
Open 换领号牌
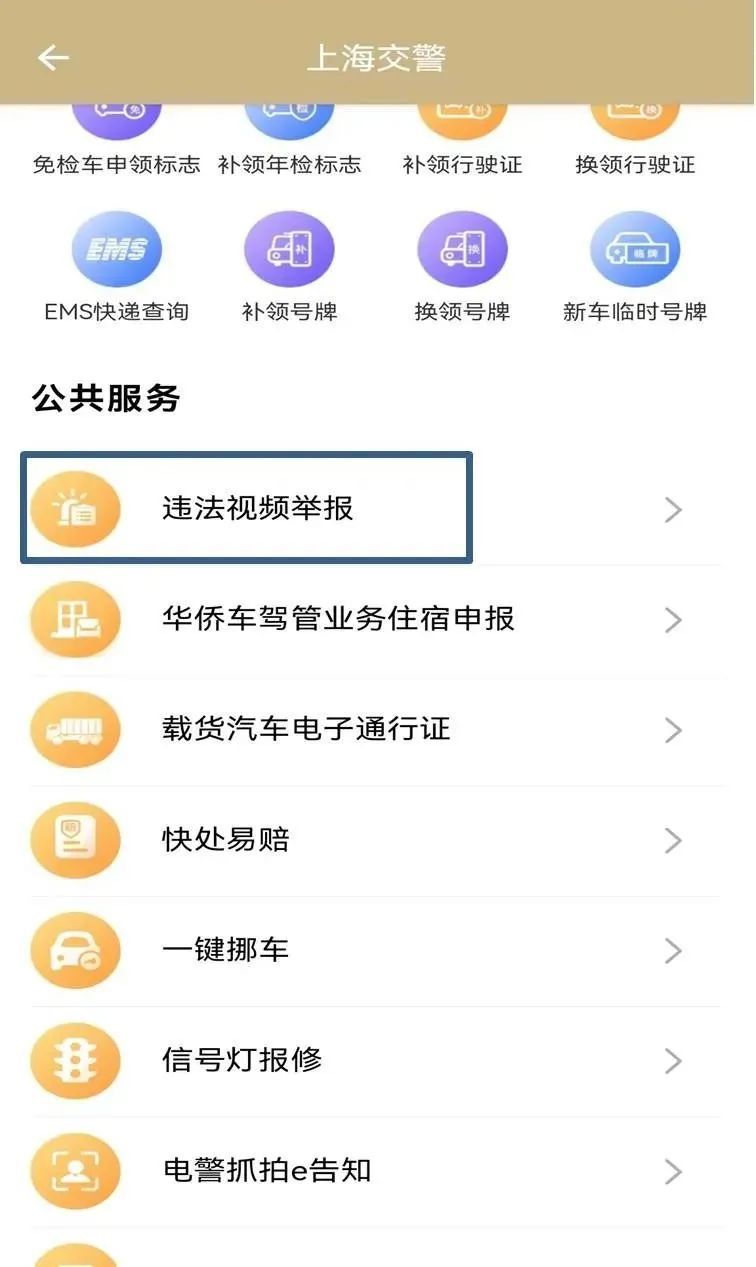click(x=462, y=267)
